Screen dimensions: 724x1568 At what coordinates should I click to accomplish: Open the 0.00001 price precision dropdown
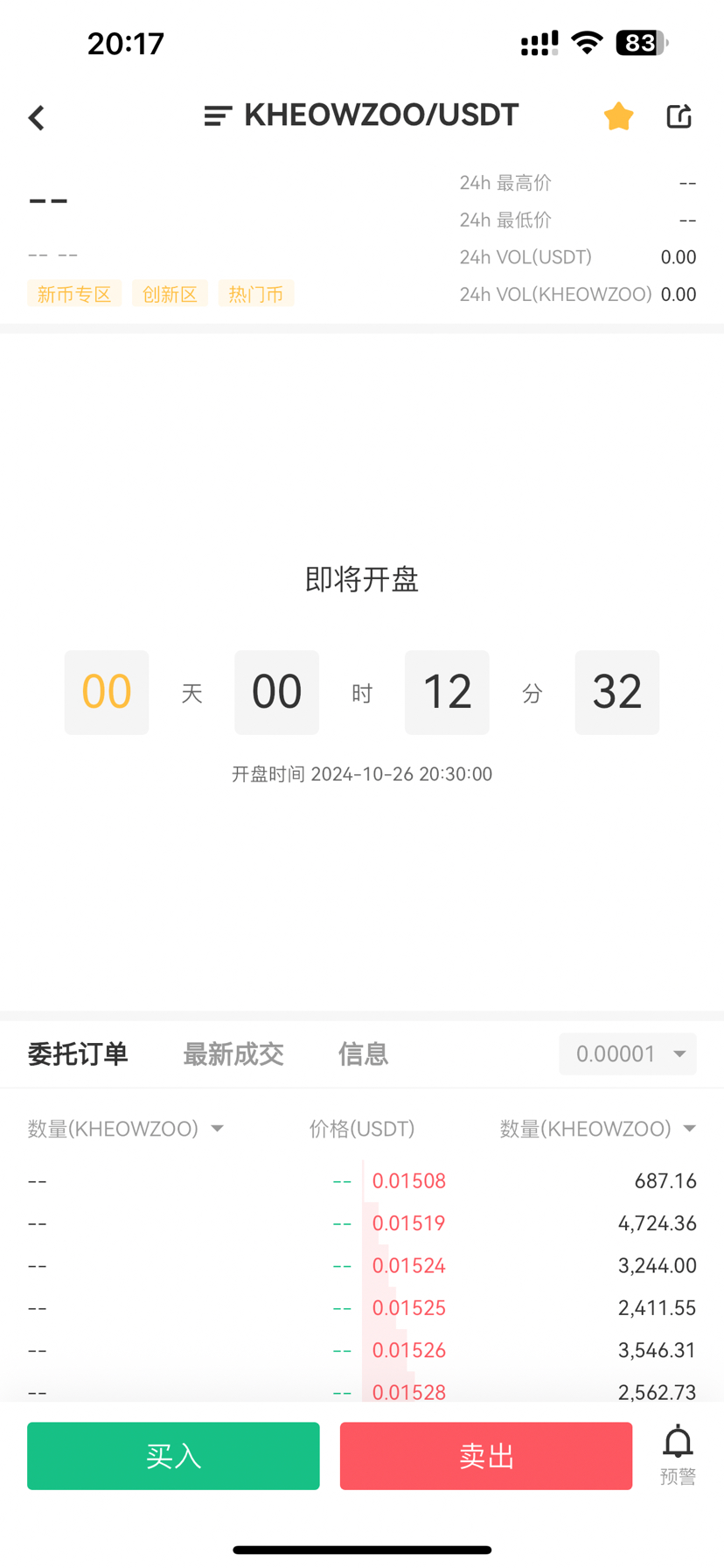628,1053
